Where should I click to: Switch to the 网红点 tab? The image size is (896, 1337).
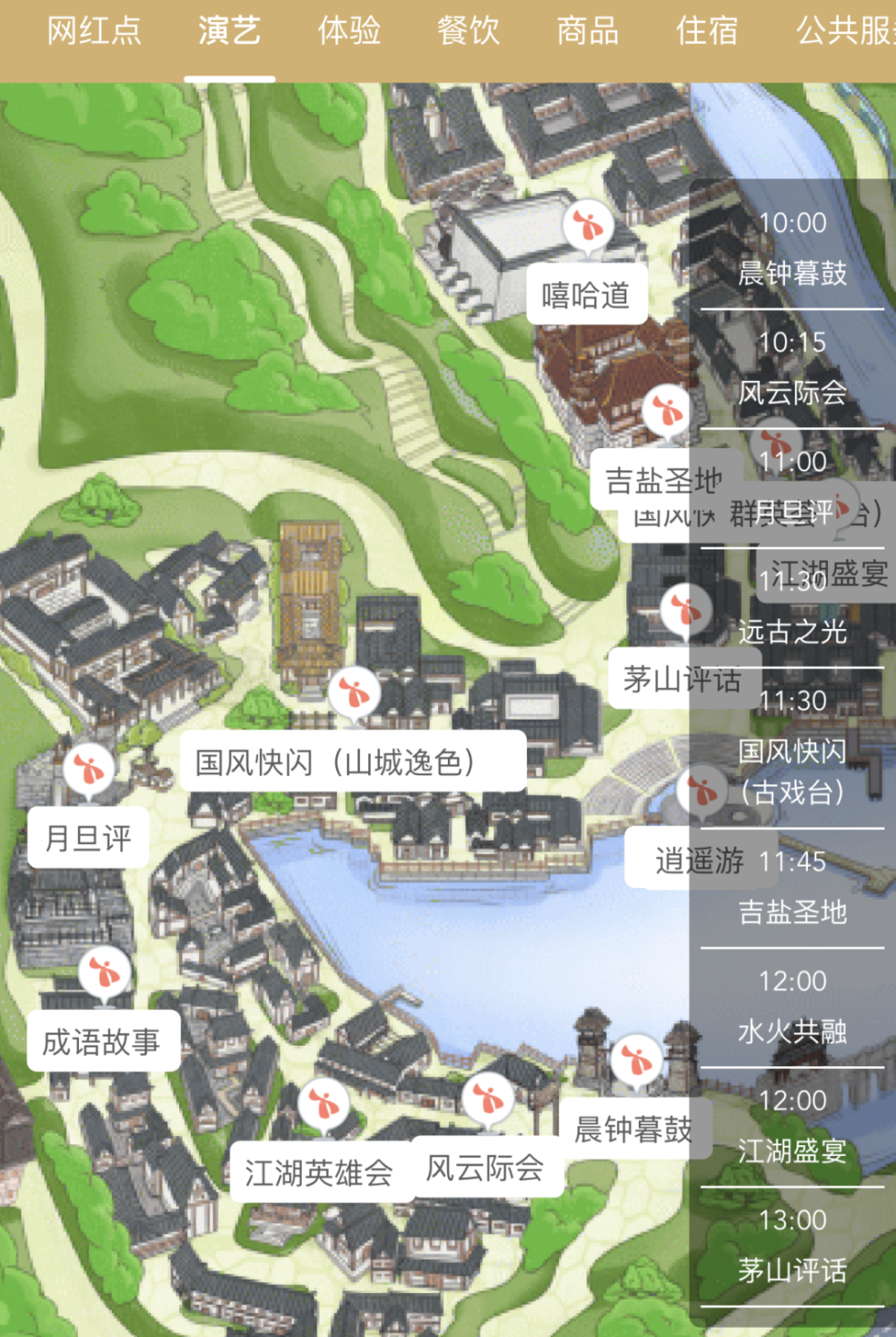pos(94,32)
